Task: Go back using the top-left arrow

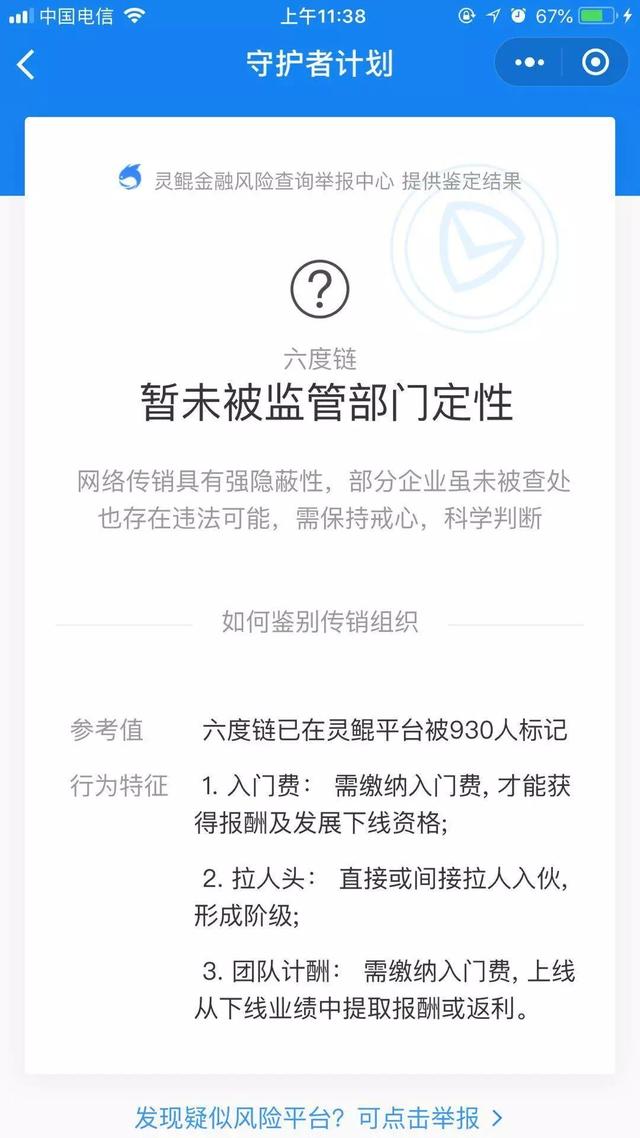Action: tap(25, 65)
